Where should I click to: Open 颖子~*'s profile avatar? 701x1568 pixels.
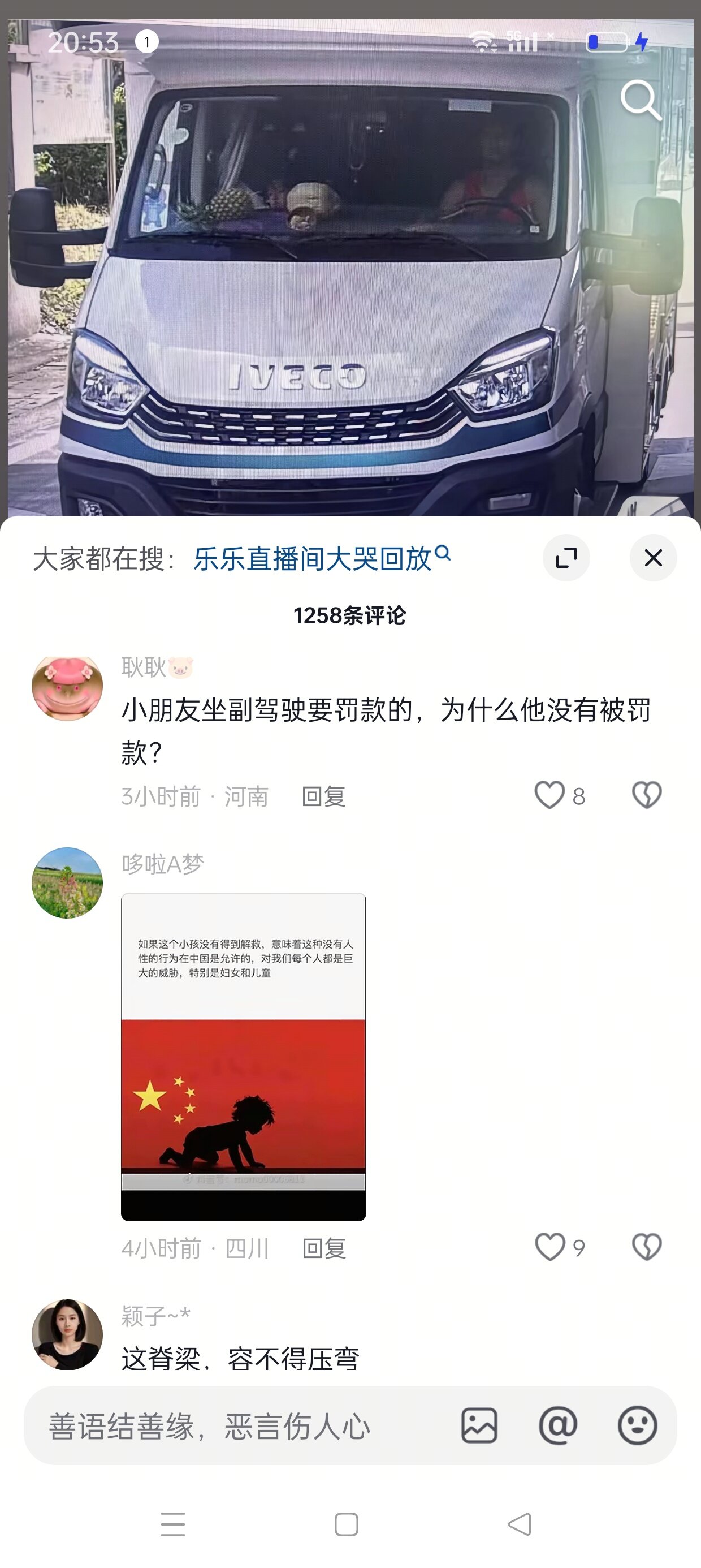click(67, 1334)
